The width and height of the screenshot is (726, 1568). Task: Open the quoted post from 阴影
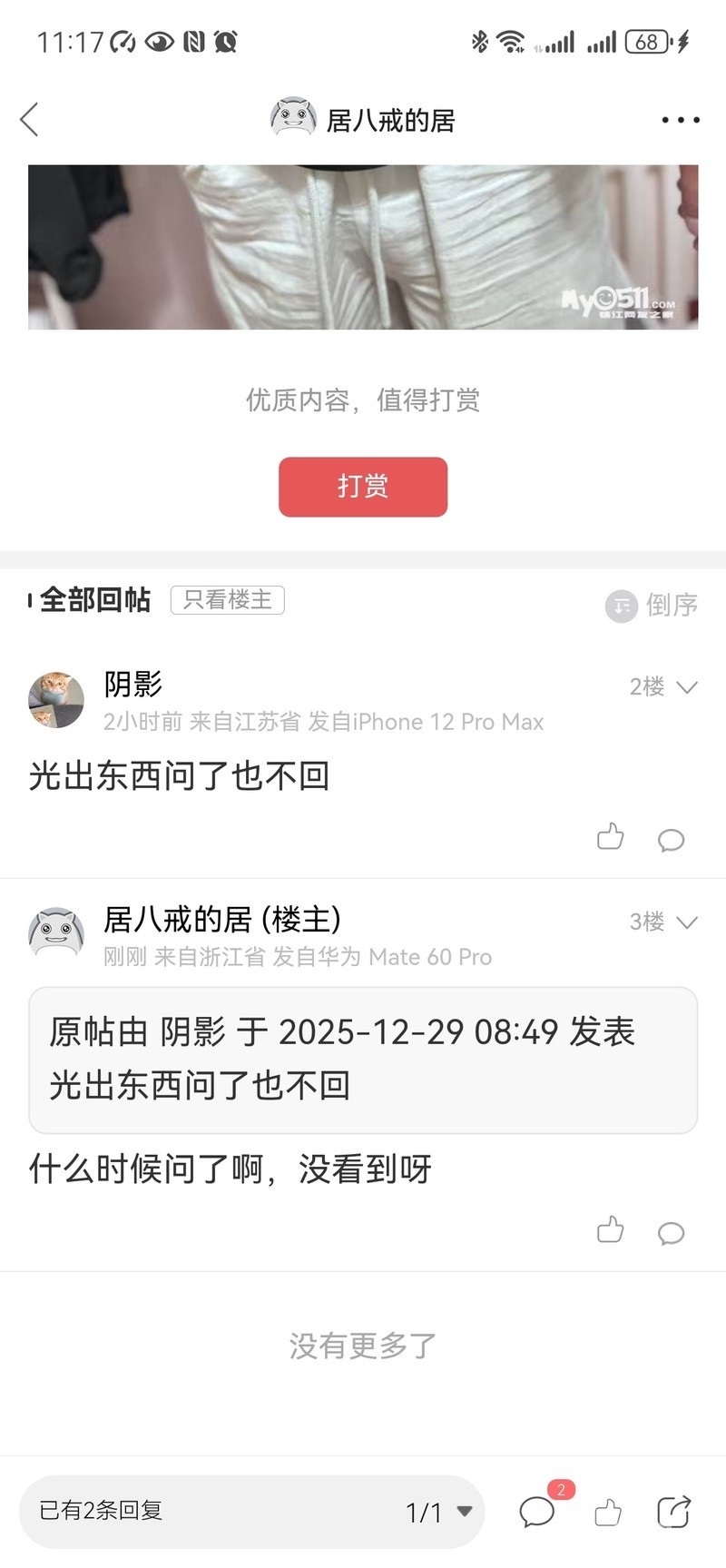(363, 1060)
